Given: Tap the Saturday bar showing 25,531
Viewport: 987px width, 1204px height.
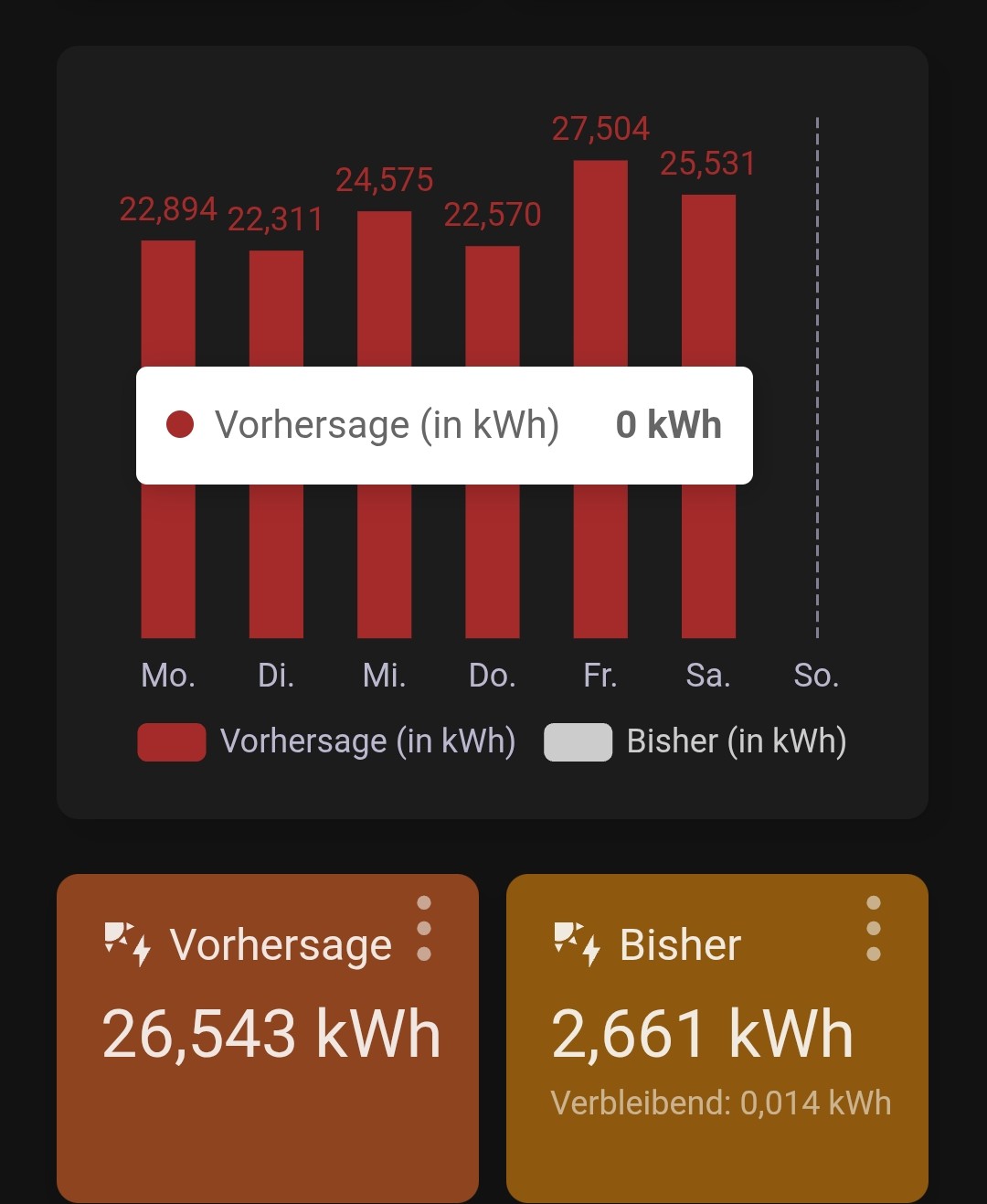Looking at the screenshot, I should click(708, 416).
